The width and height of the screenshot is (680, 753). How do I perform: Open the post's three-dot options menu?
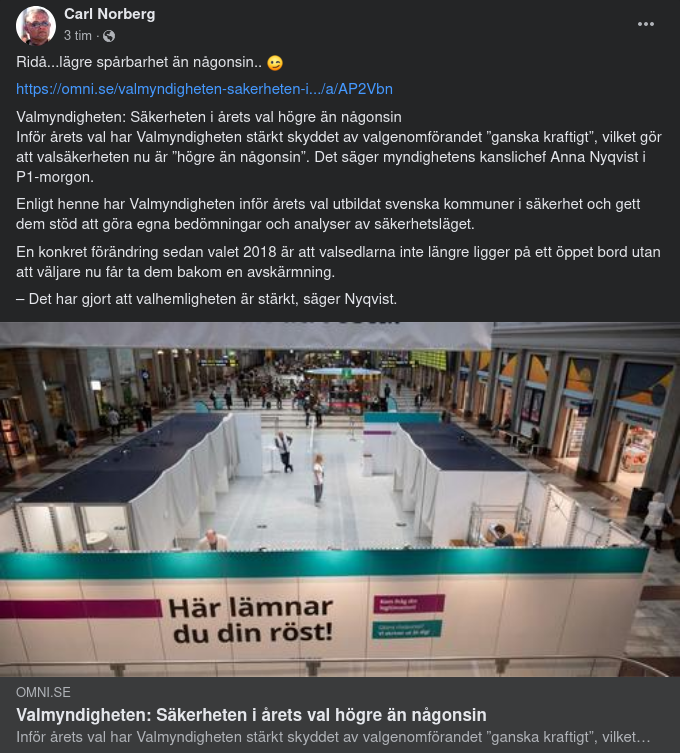click(646, 24)
